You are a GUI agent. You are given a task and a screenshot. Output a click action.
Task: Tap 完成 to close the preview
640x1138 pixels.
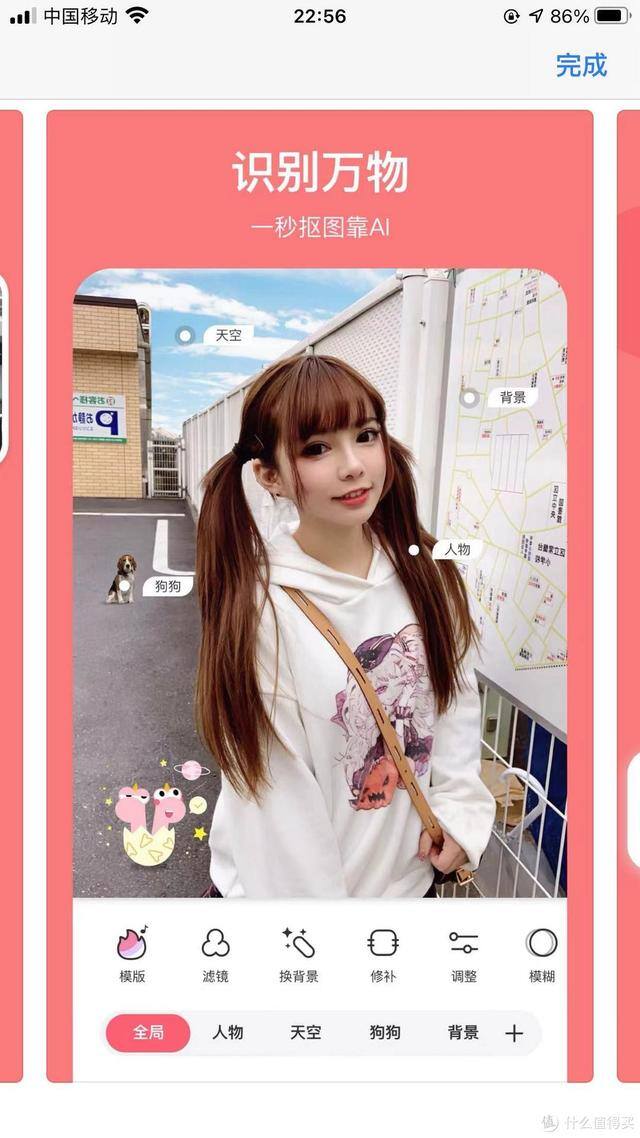581,66
